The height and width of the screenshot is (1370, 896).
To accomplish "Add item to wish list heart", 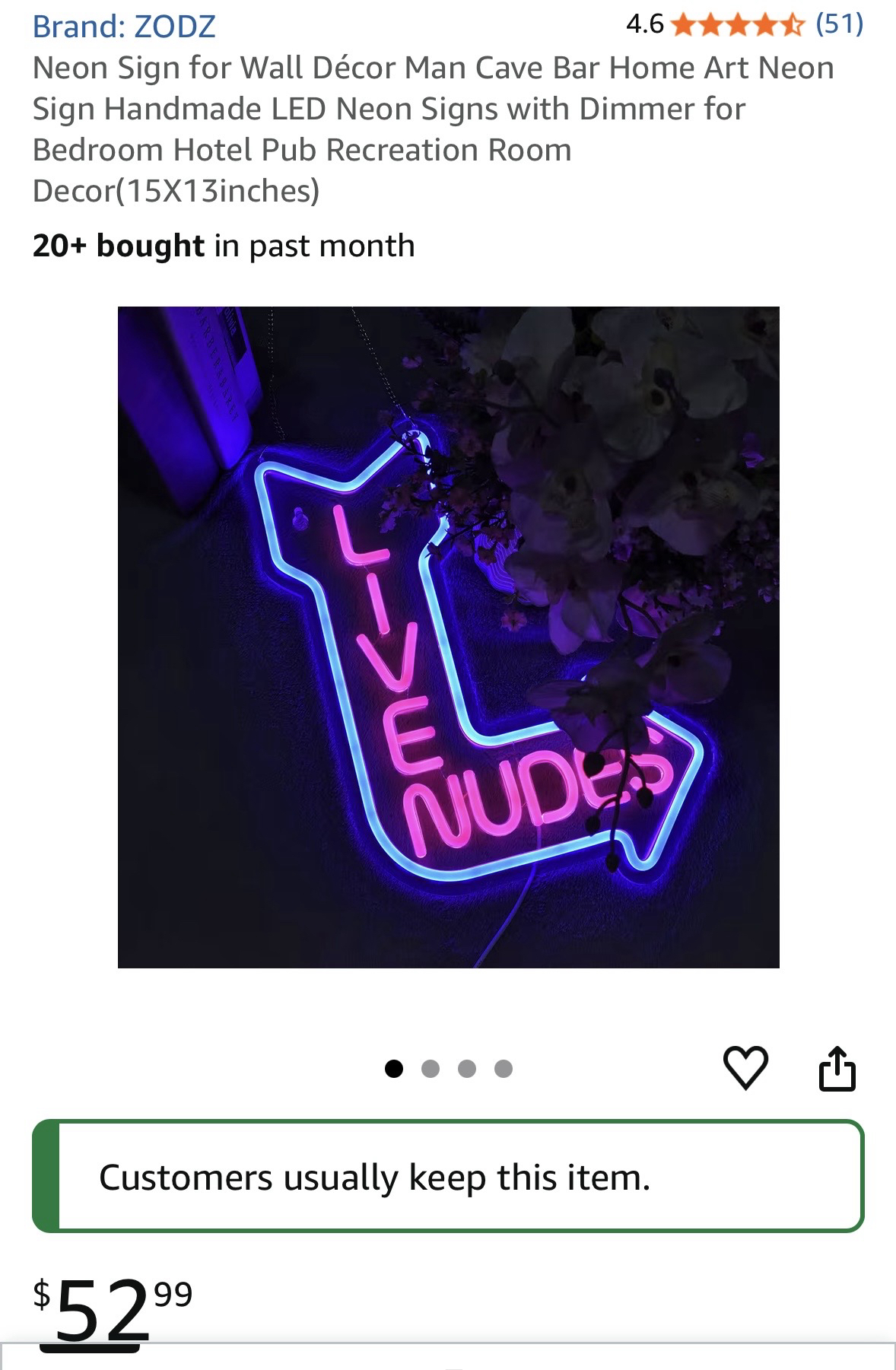I will point(745,1067).
